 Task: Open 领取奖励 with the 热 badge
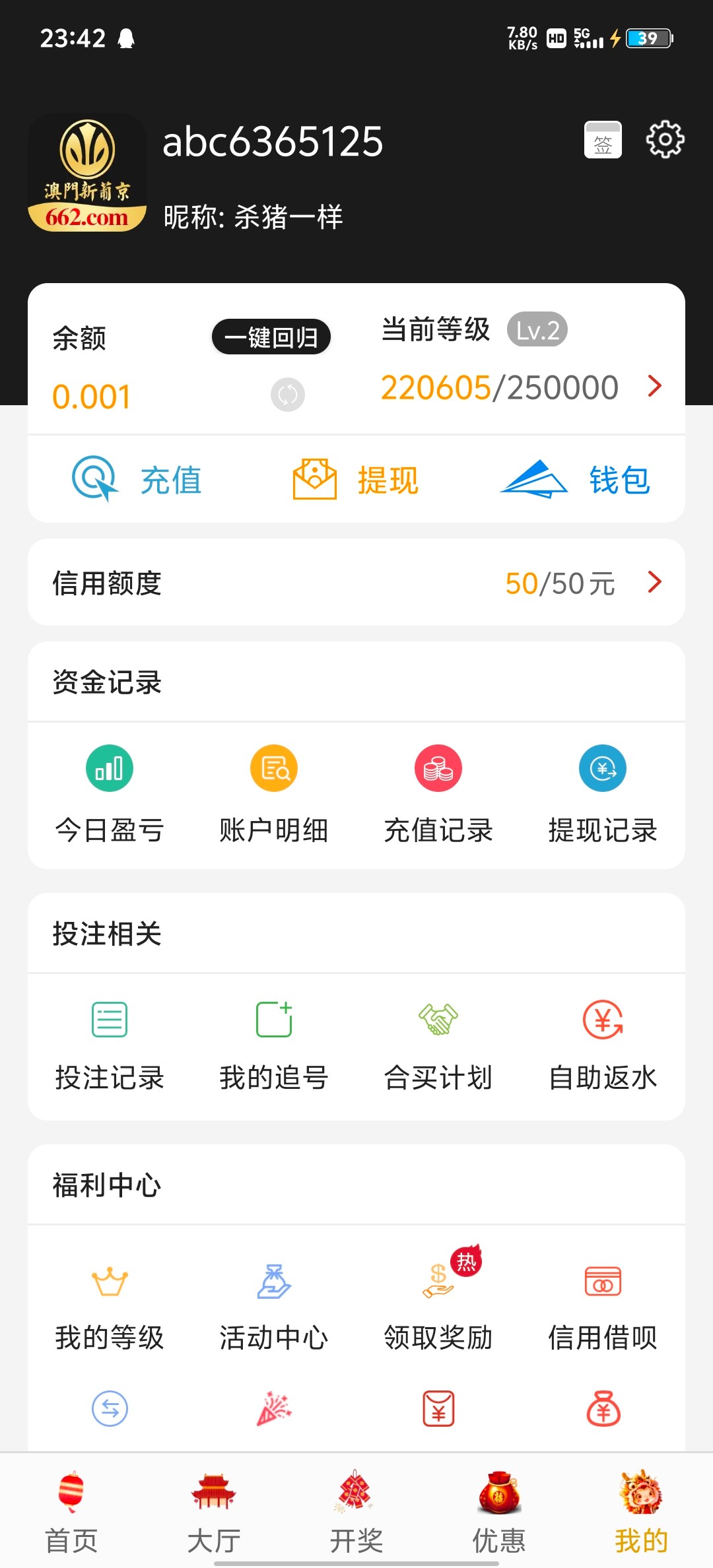[438, 1279]
